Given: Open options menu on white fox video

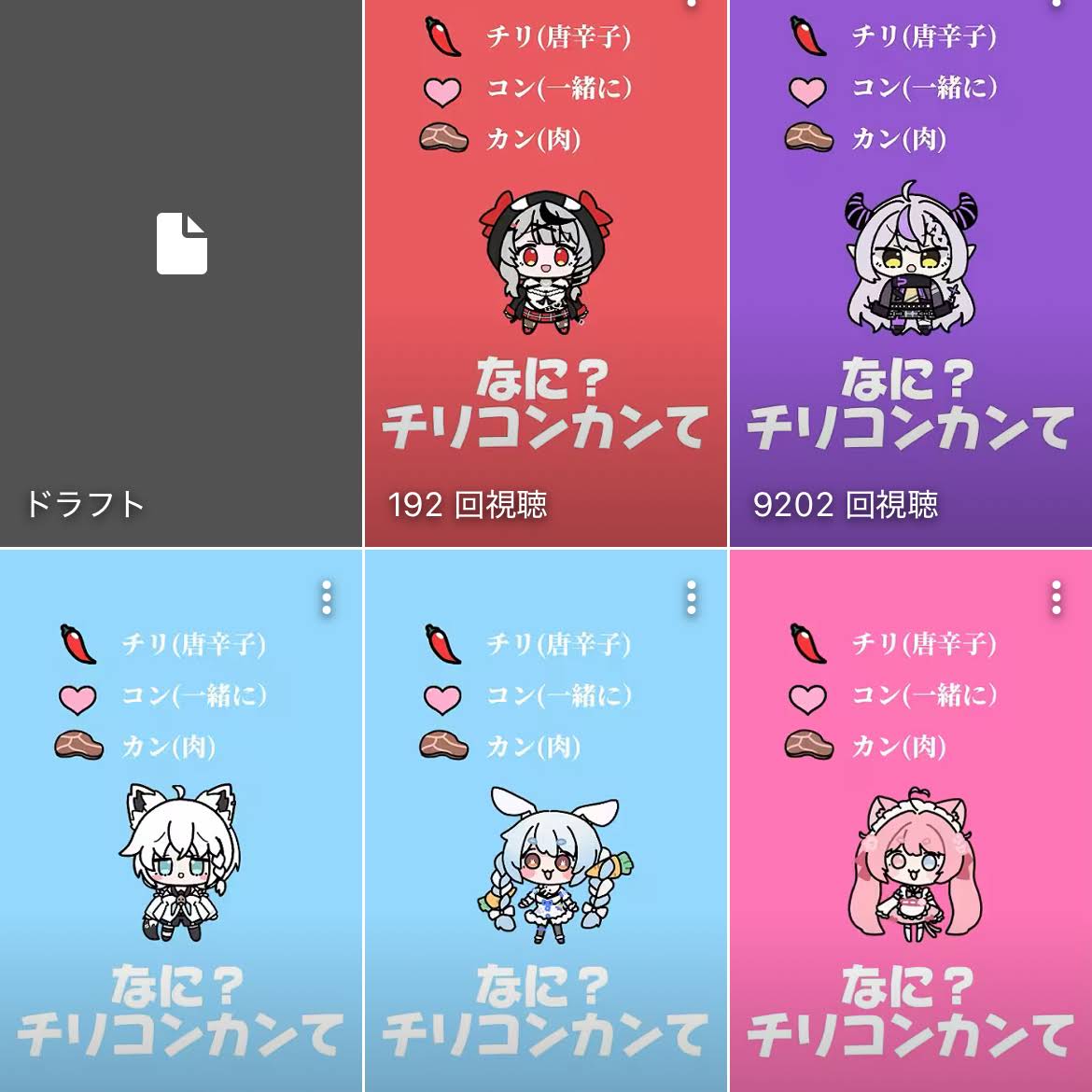Looking at the screenshot, I should point(327,597).
